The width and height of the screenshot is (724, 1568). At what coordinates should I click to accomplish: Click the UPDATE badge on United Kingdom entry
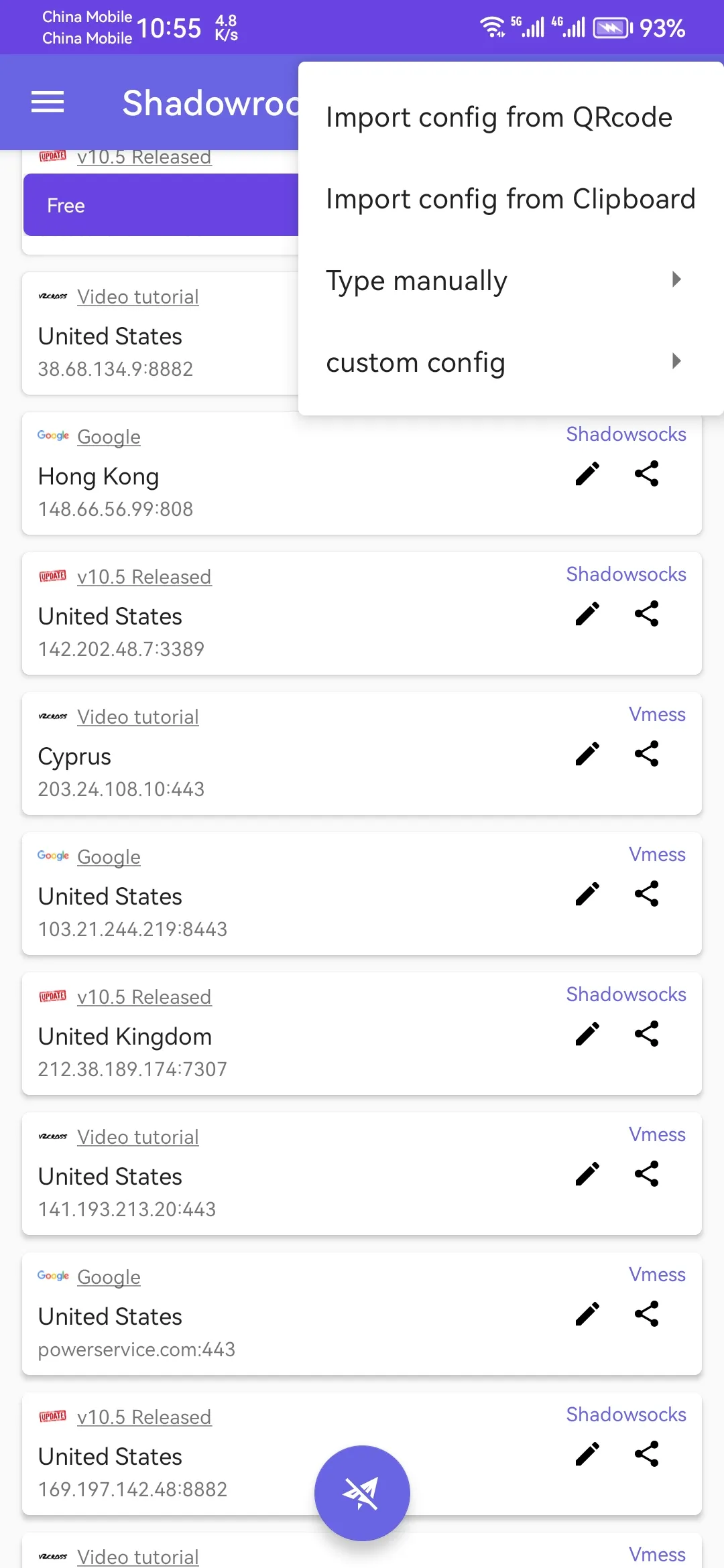click(53, 996)
